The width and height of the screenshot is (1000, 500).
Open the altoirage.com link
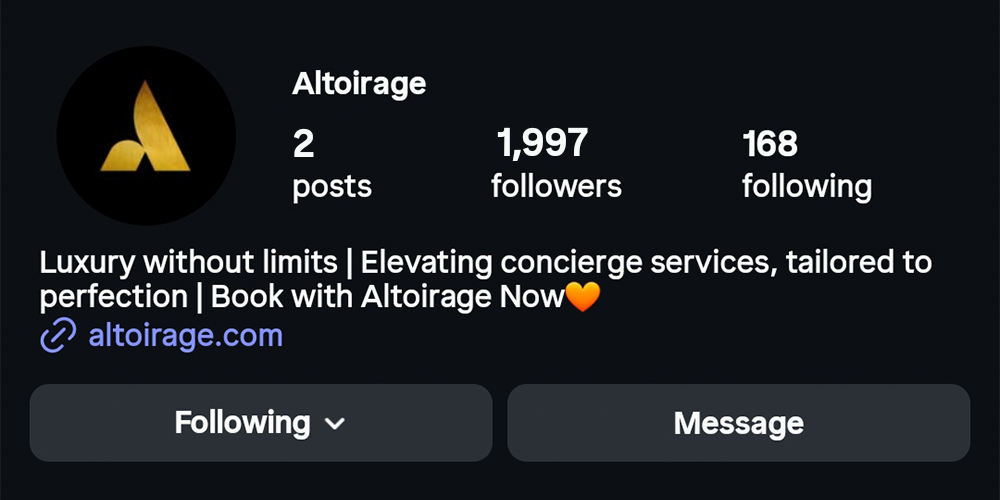184,335
